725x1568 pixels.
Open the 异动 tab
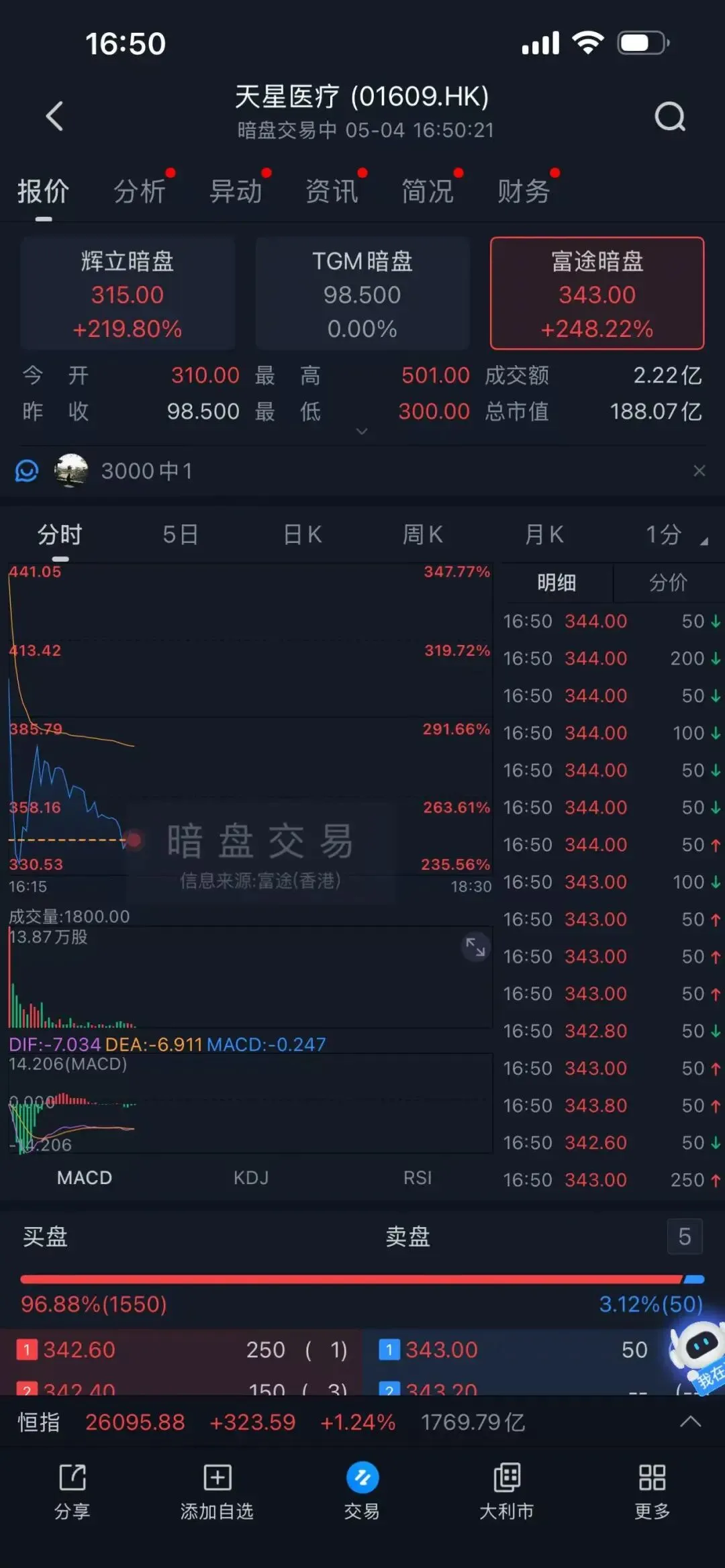[236, 191]
